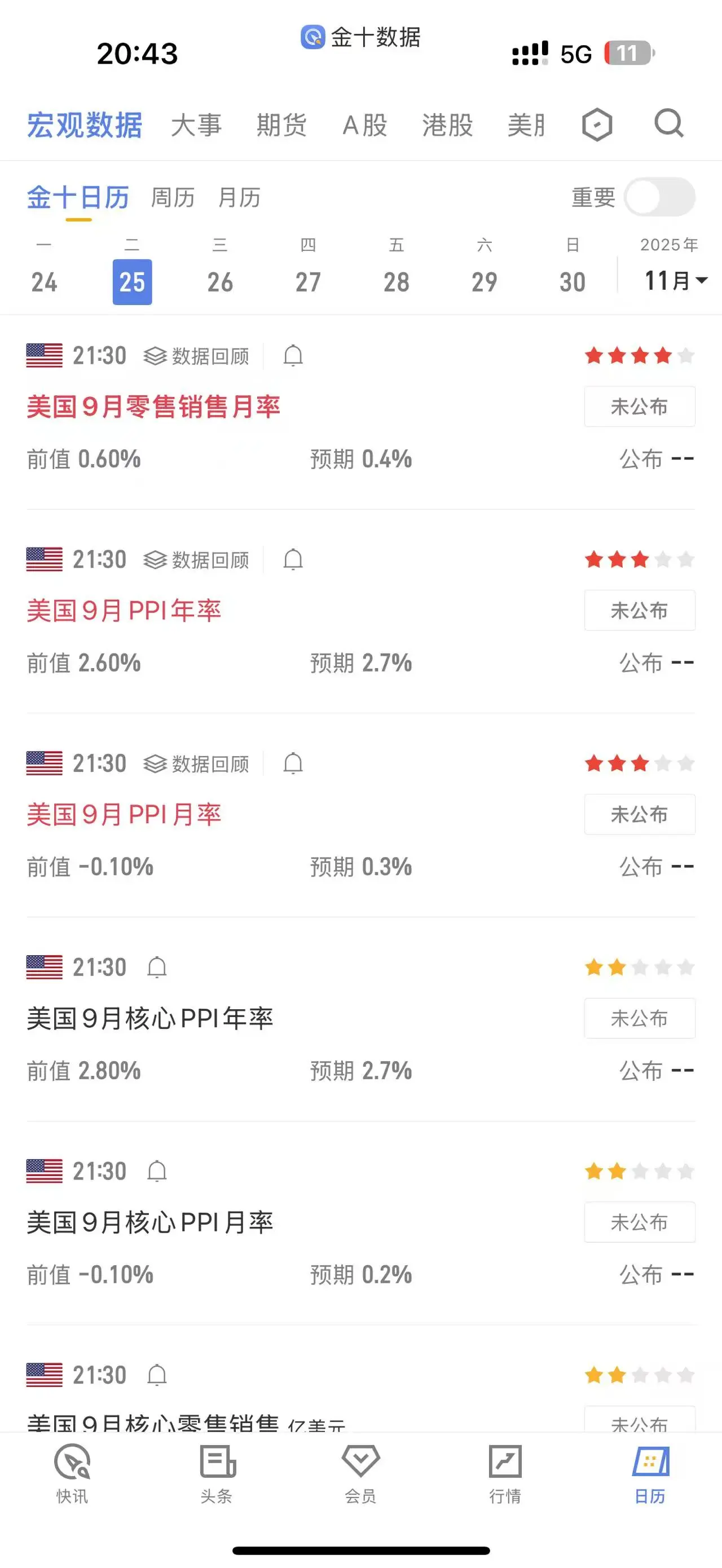Set reminder bell for 美国9月零售销售月率
This screenshot has width=722, height=1568.
pos(293,355)
